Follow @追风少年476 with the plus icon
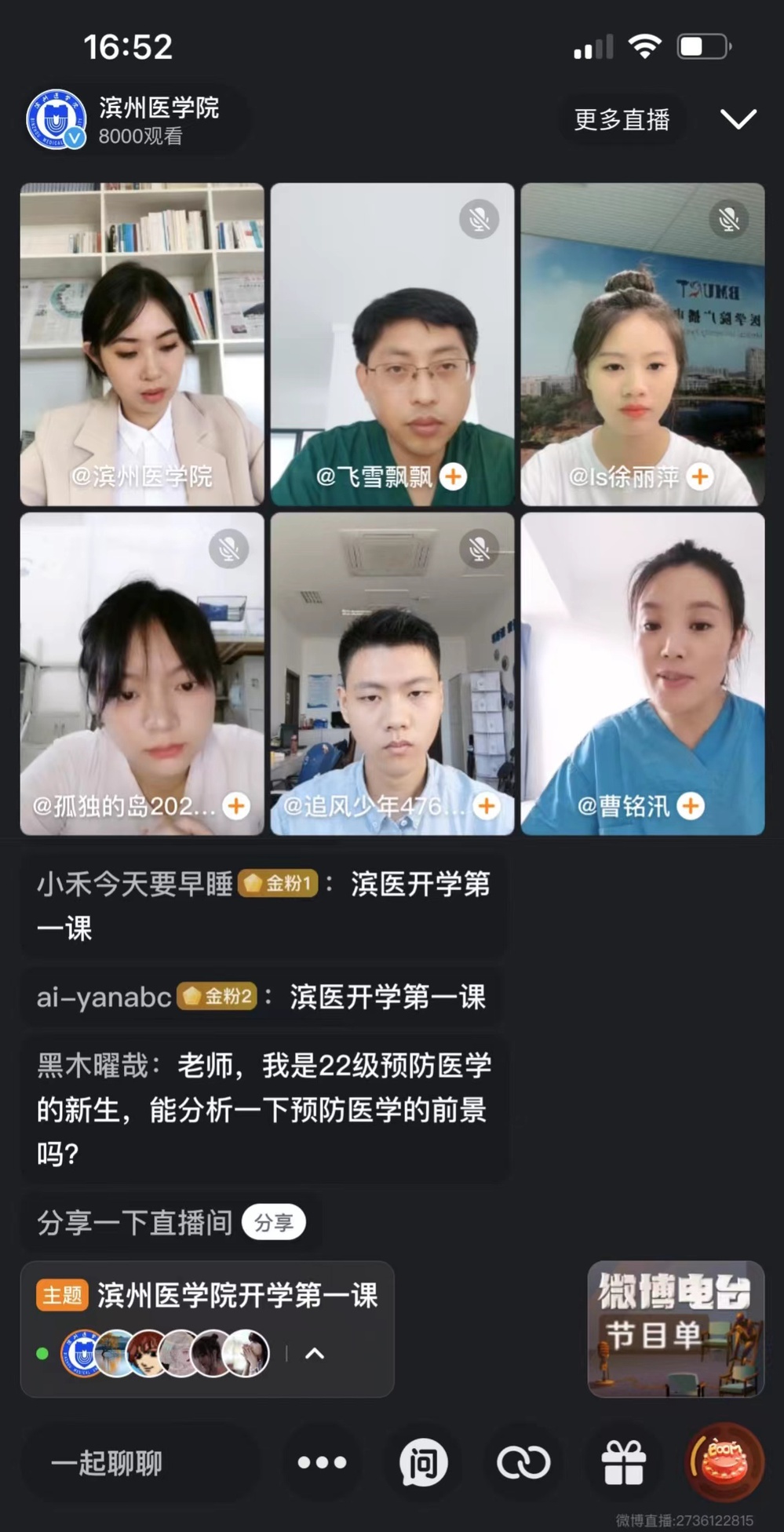Viewport: 784px width, 1532px height. [487, 805]
